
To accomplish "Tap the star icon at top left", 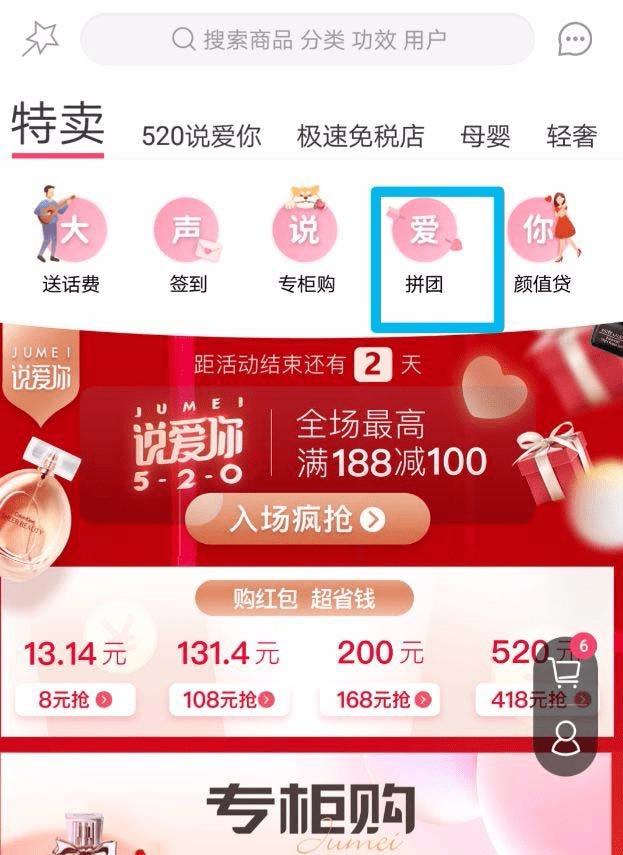I will click(40, 39).
